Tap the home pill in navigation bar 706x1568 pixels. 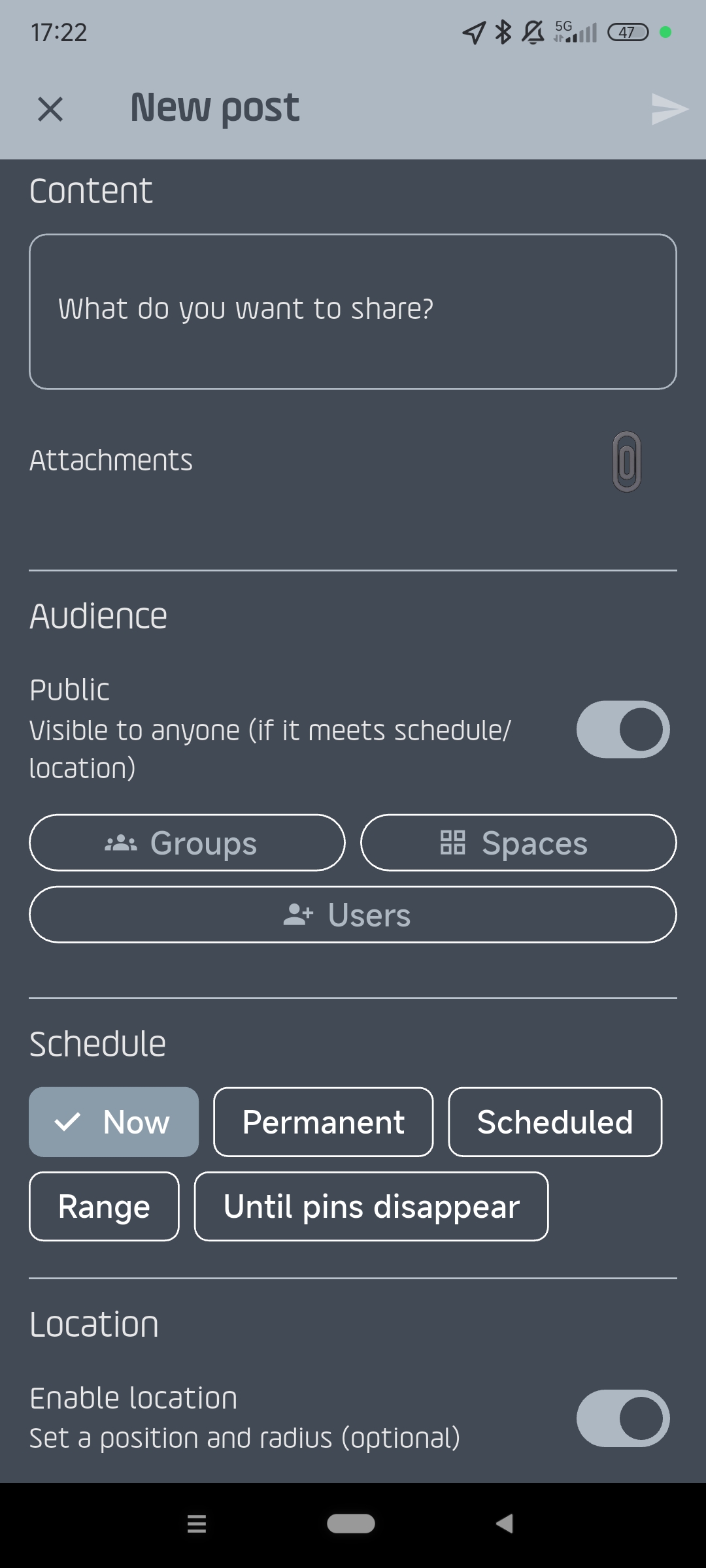pyautogui.click(x=352, y=1523)
